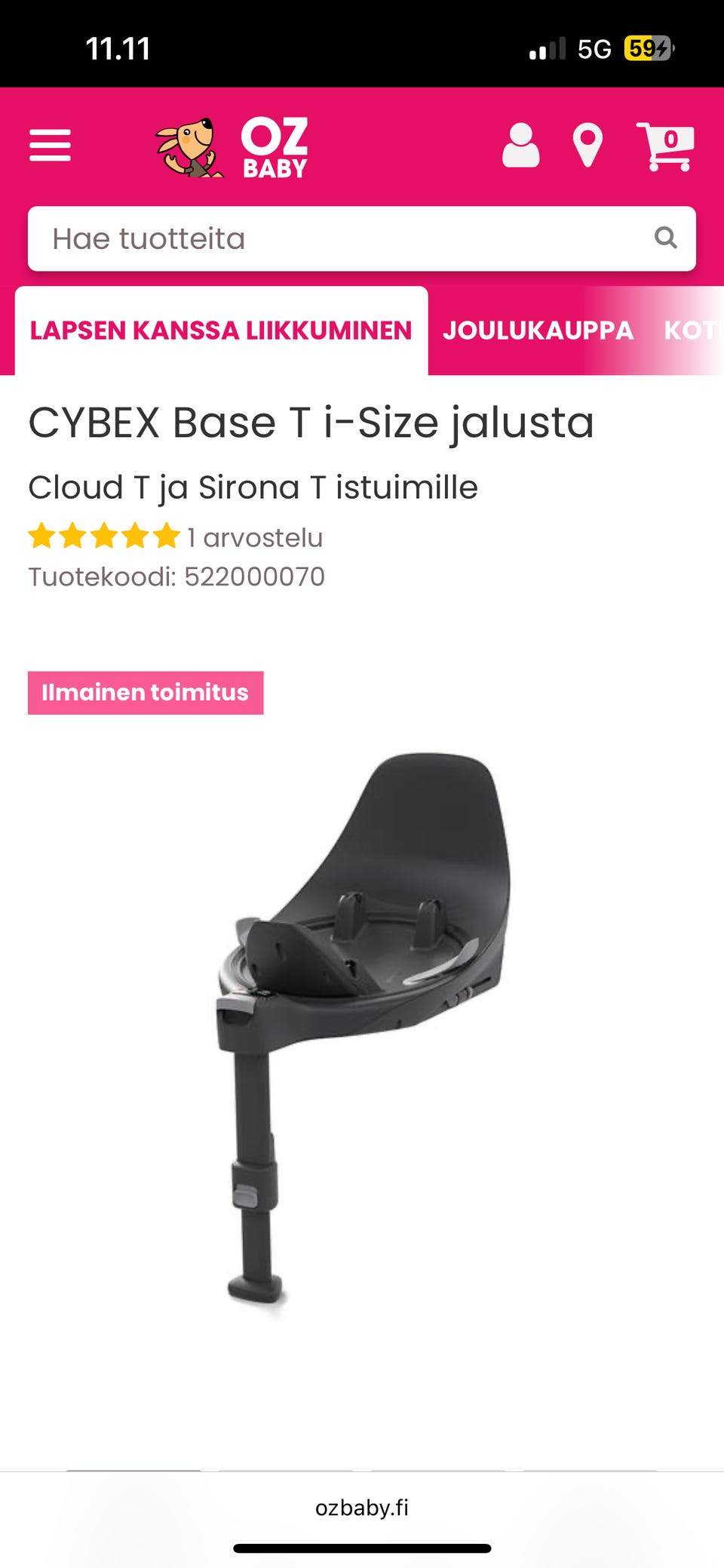The image size is (724, 1568).
Task: Tap the ozbaby.fi address bar
Action: tap(362, 1508)
